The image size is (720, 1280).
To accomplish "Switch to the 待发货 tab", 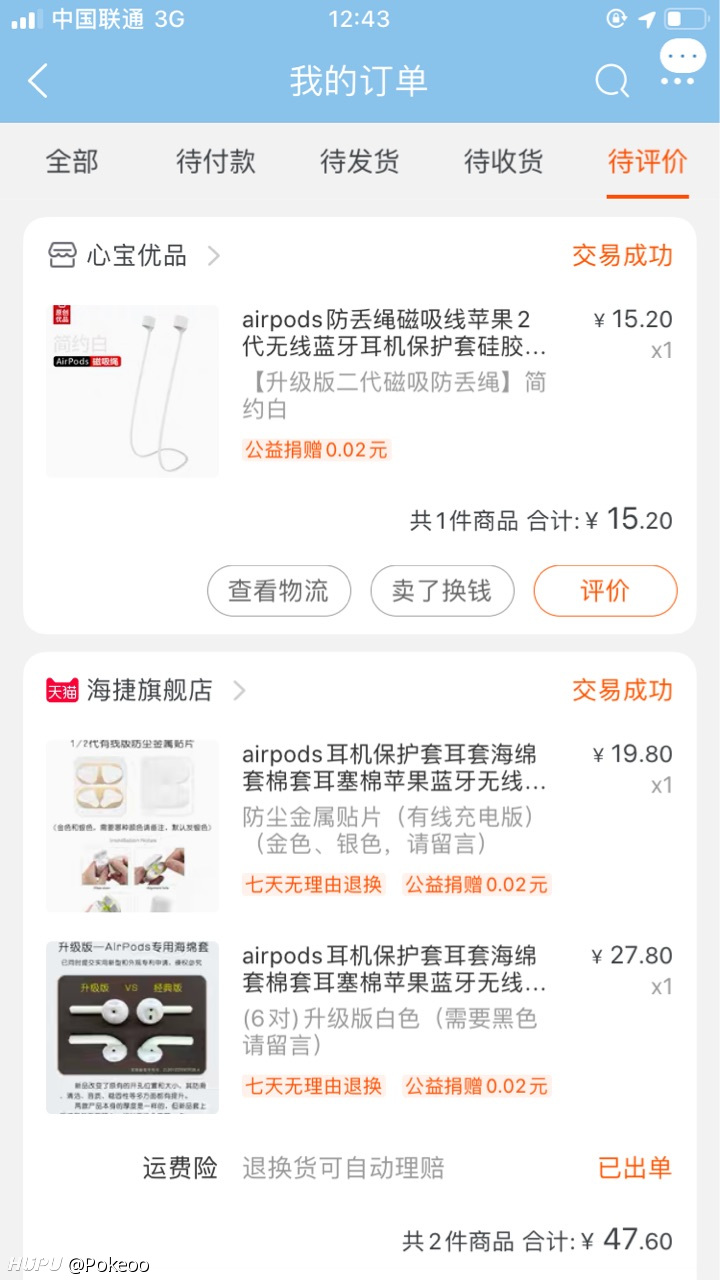I will coord(360,161).
